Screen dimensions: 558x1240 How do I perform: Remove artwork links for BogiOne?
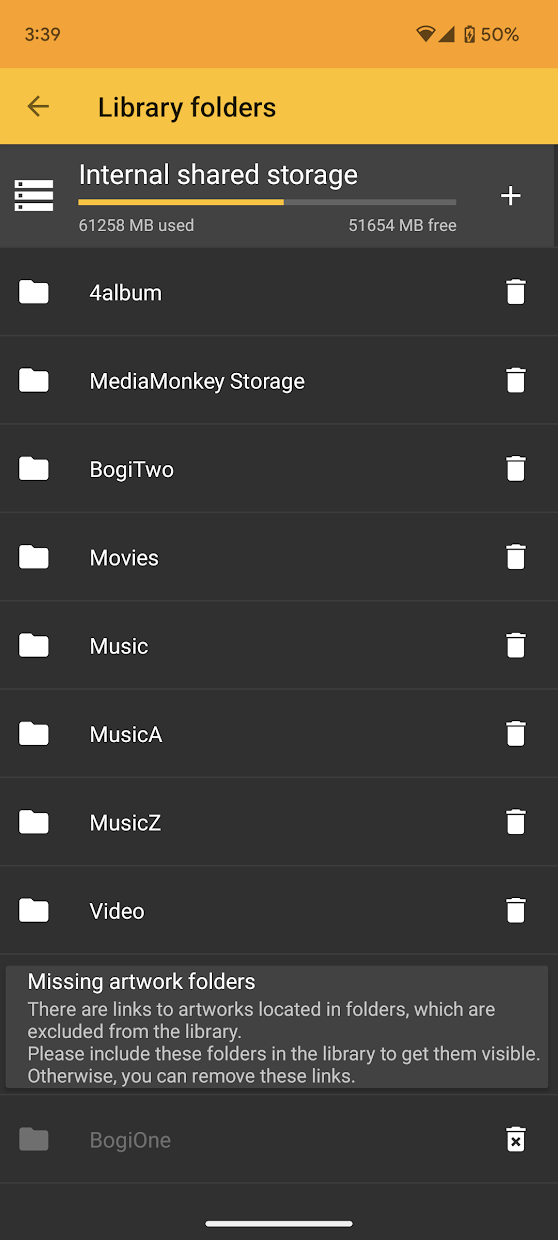coord(515,1139)
